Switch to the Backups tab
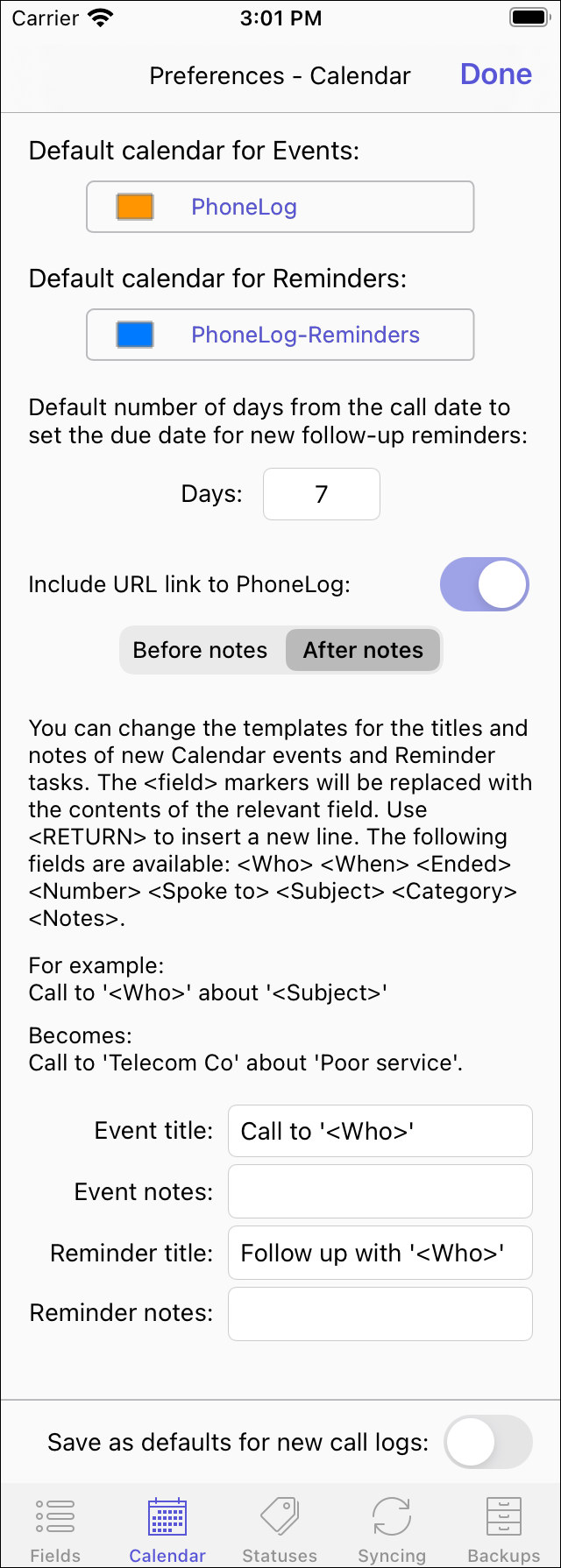The height and width of the screenshot is (1568, 561). tap(504, 1529)
